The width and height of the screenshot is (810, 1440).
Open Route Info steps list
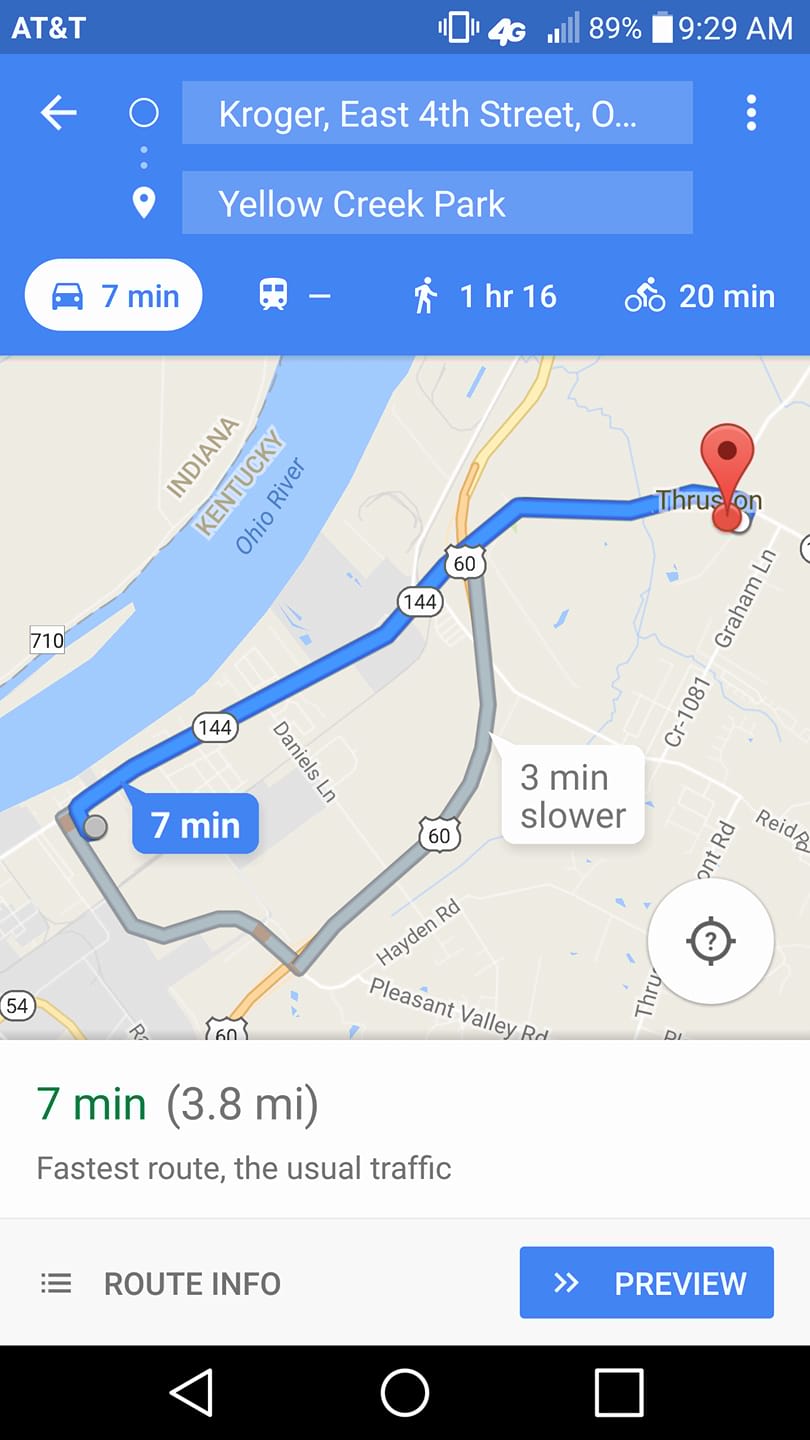(x=162, y=1283)
